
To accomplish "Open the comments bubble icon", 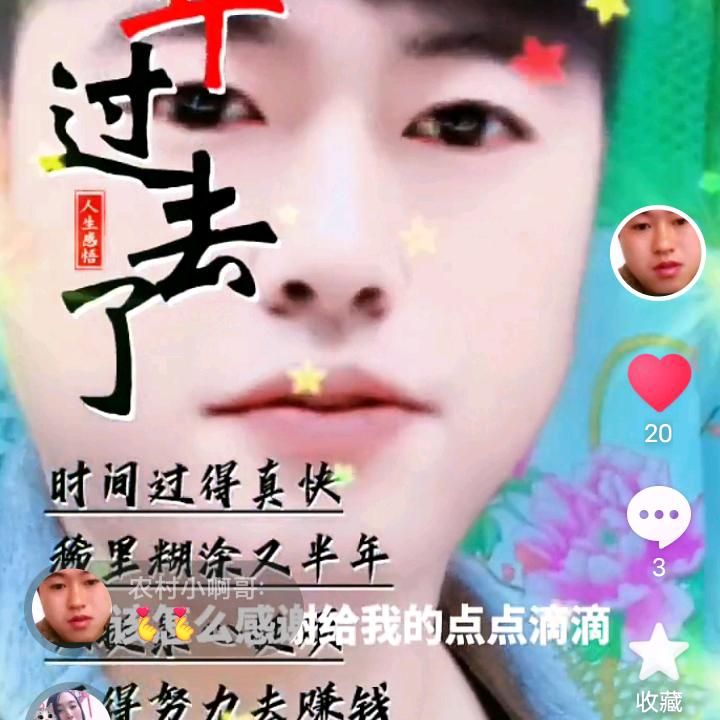I will pyautogui.click(x=659, y=517).
